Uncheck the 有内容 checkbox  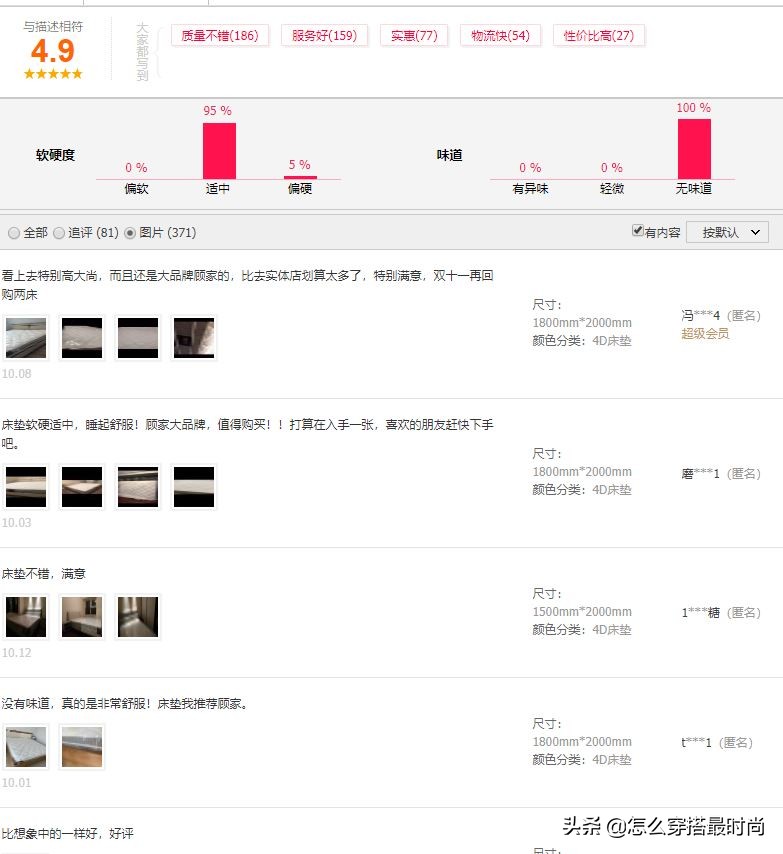tap(638, 231)
